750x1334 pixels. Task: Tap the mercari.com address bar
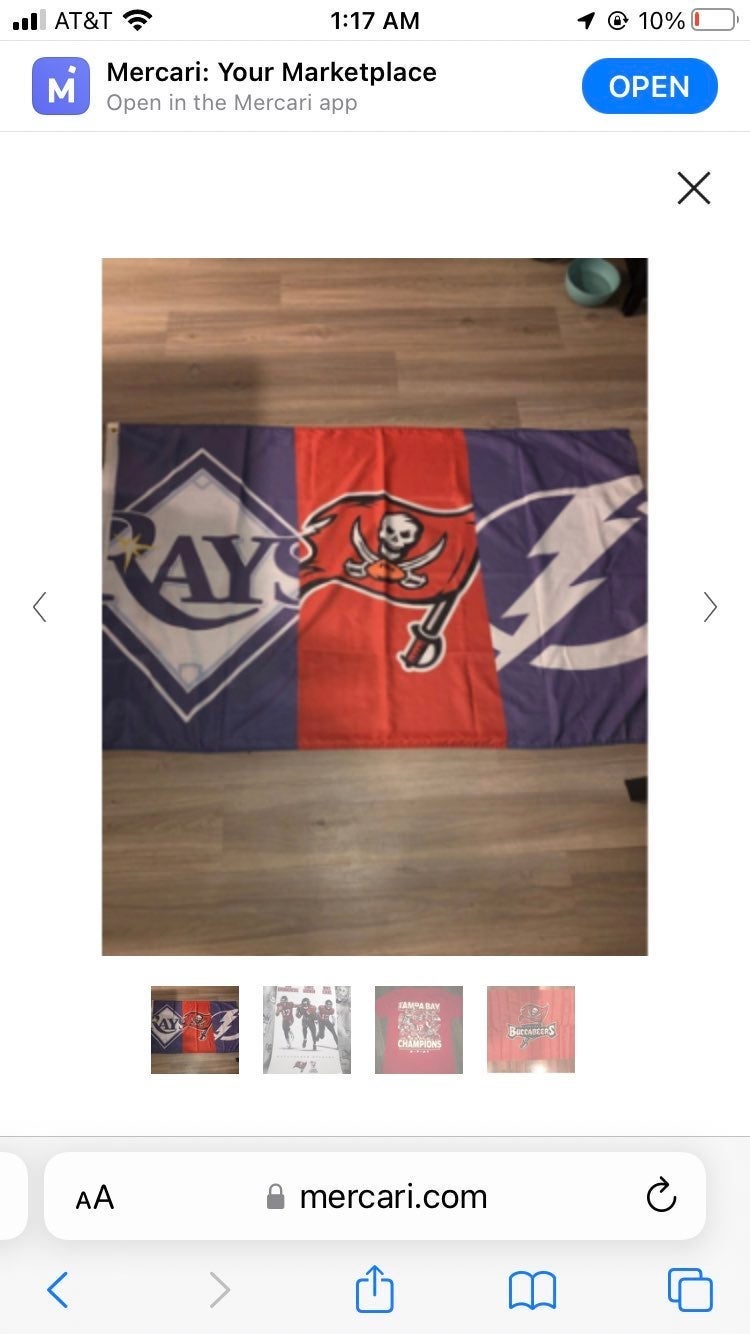375,1196
